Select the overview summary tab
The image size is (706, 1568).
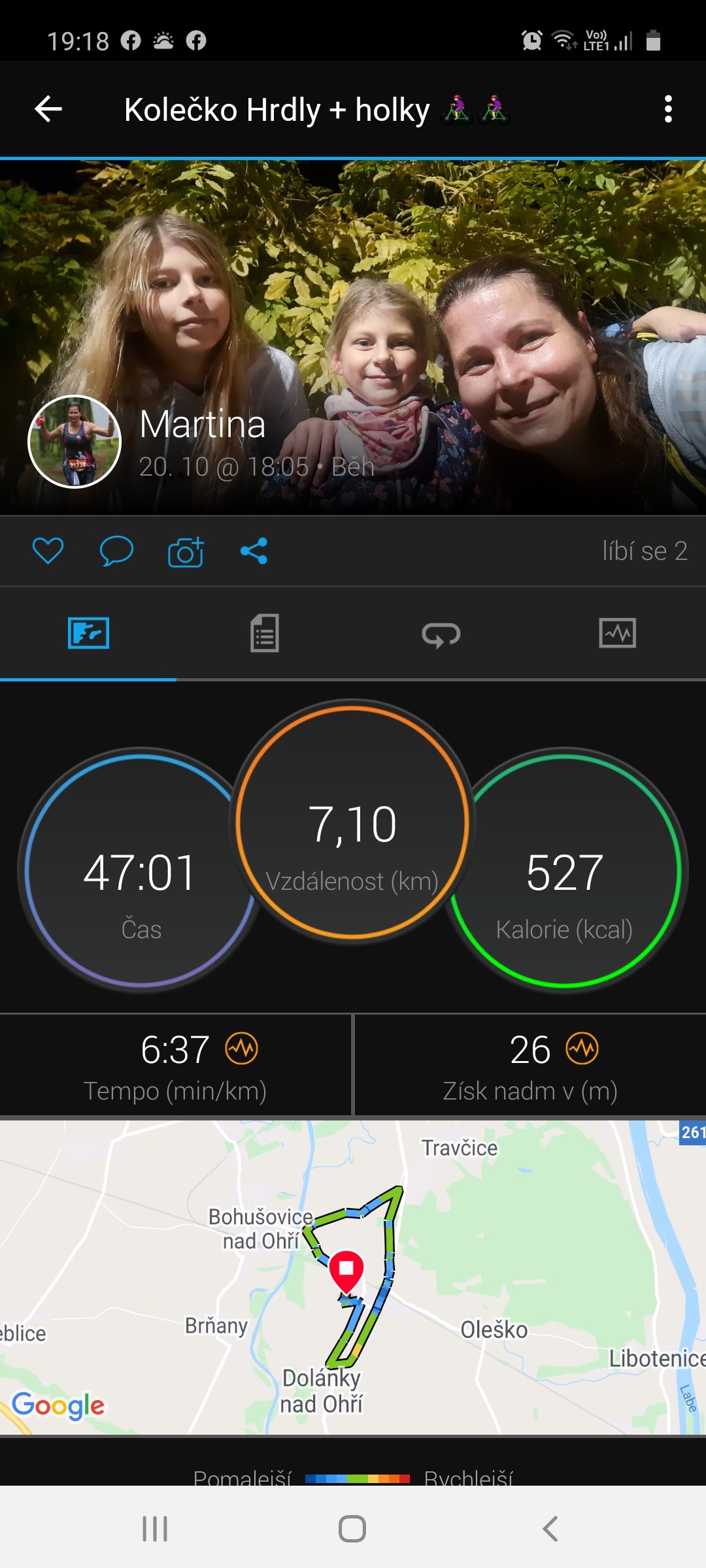point(88,633)
